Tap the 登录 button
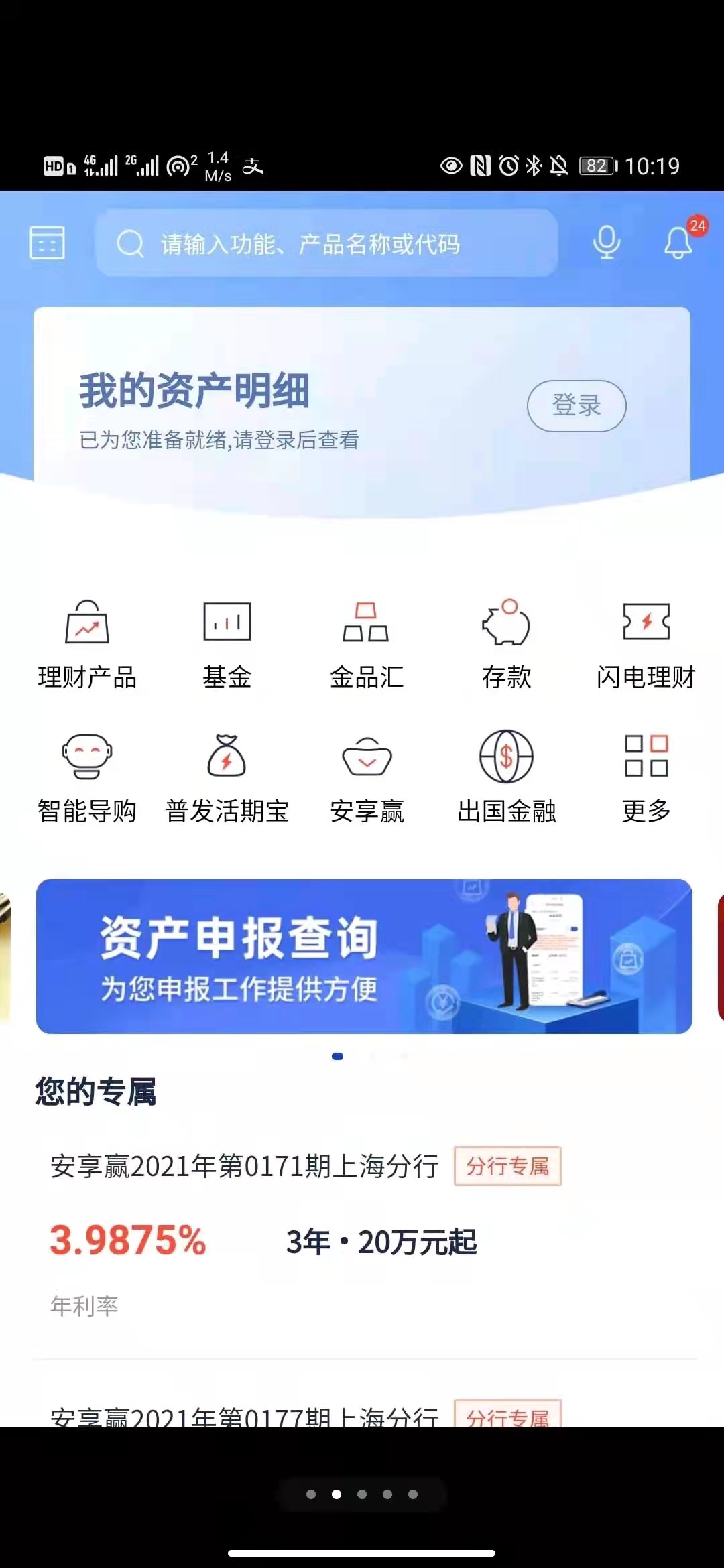724x1568 pixels. pyautogui.click(x=577, y=405)
